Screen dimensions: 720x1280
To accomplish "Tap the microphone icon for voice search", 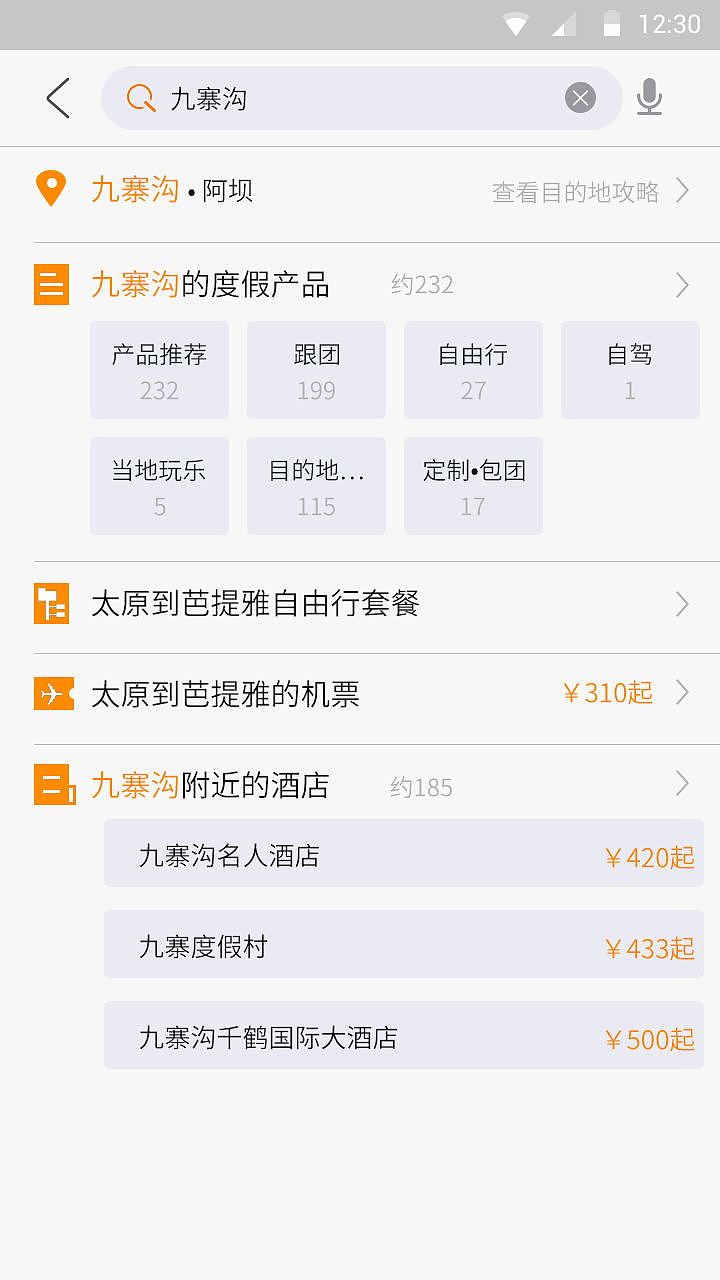I will pos(649,97).
